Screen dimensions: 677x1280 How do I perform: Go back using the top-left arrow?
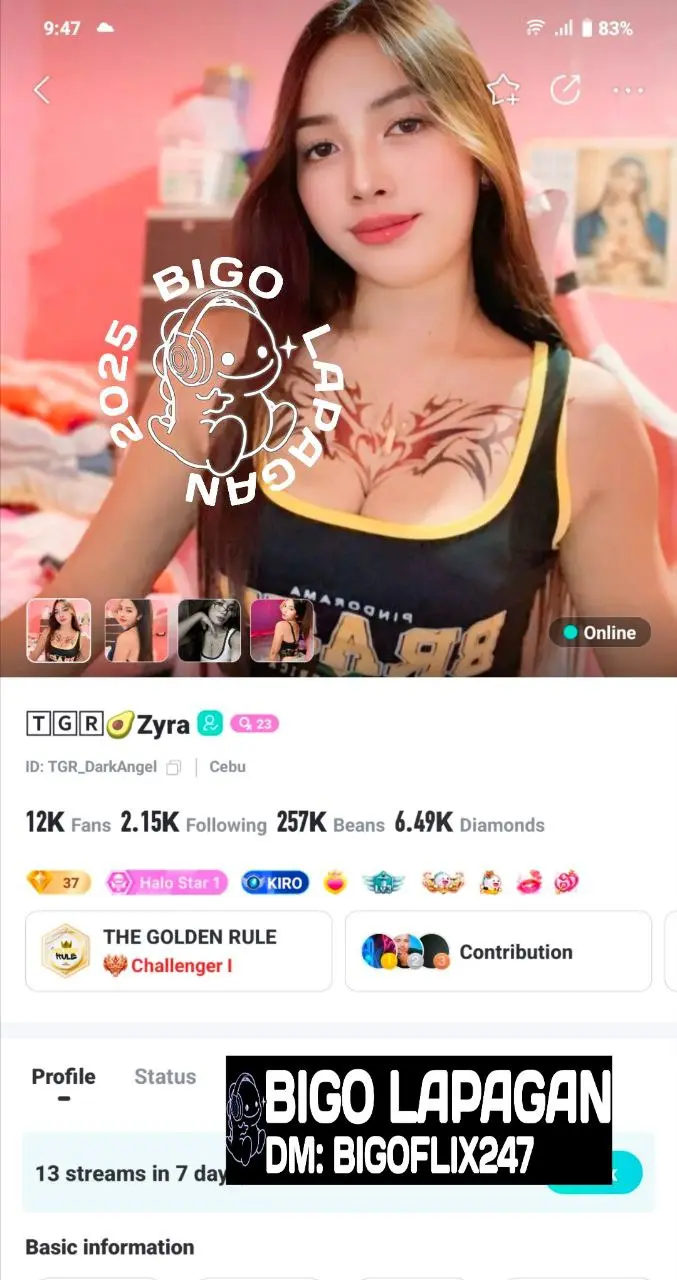(x=42, y=90)
